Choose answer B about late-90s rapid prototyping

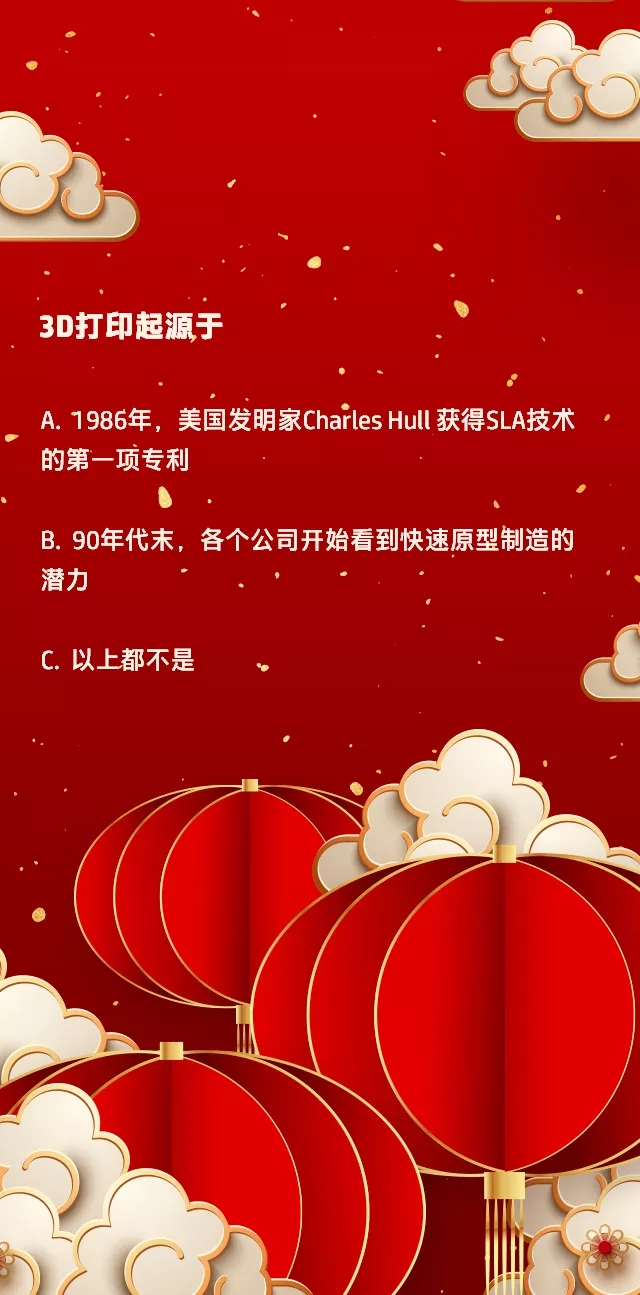click(x=307, y=559)
